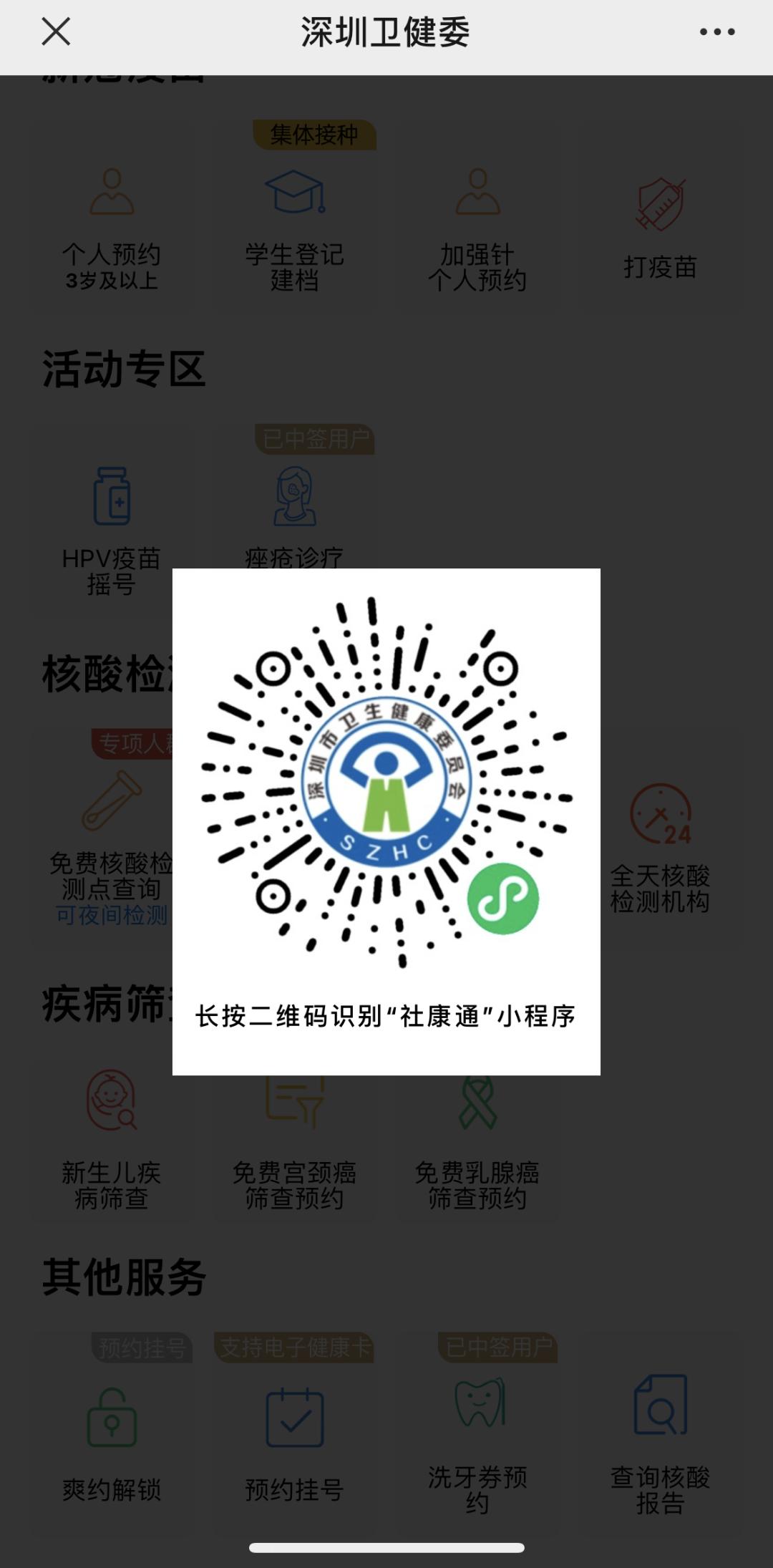
Task: Close the 深圳卫健委 page
Action: point(56,32)
